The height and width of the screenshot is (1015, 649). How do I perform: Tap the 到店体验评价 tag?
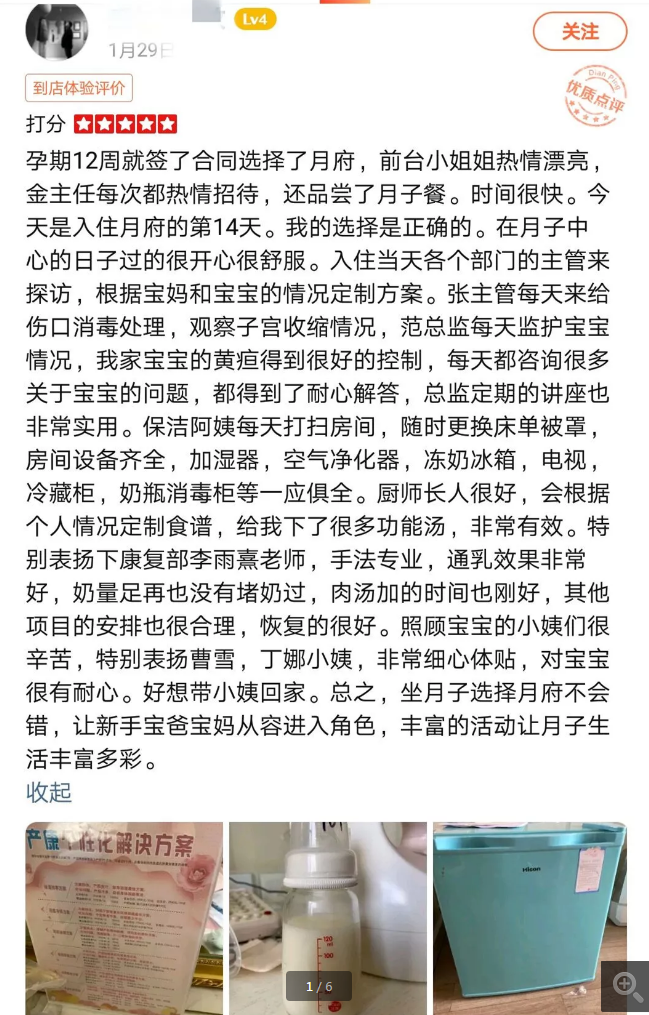tap(79, 88)
